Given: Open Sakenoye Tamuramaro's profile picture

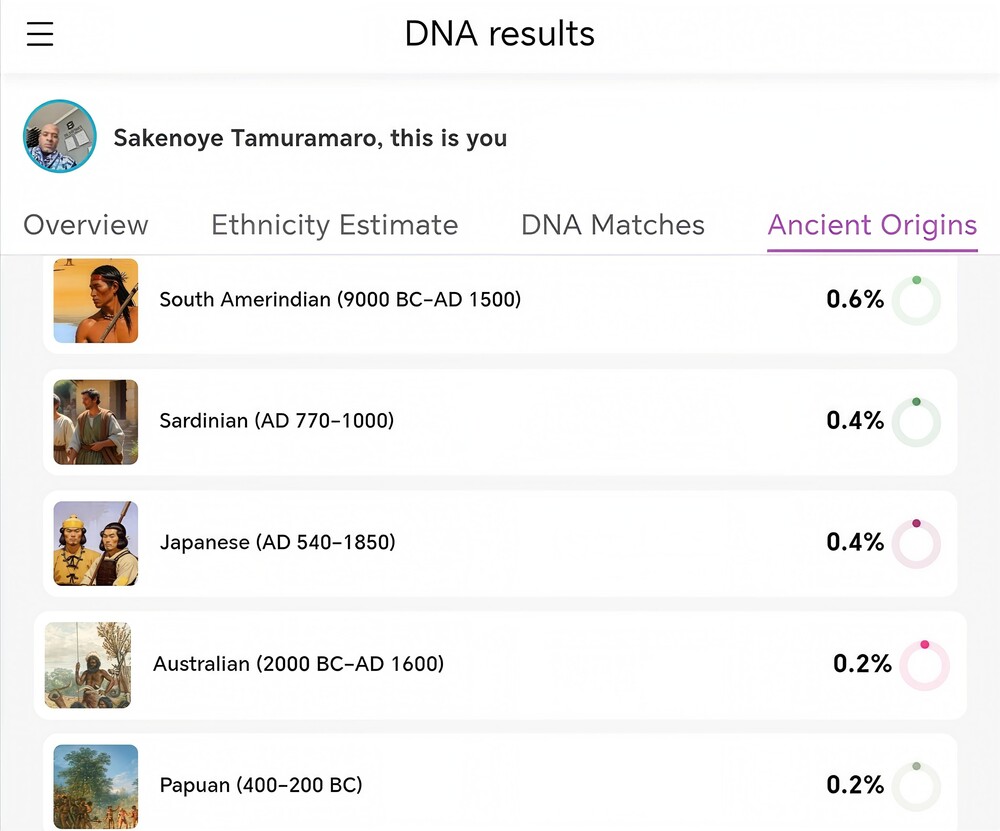Looking at the screenshot, I should pos(60,137).
